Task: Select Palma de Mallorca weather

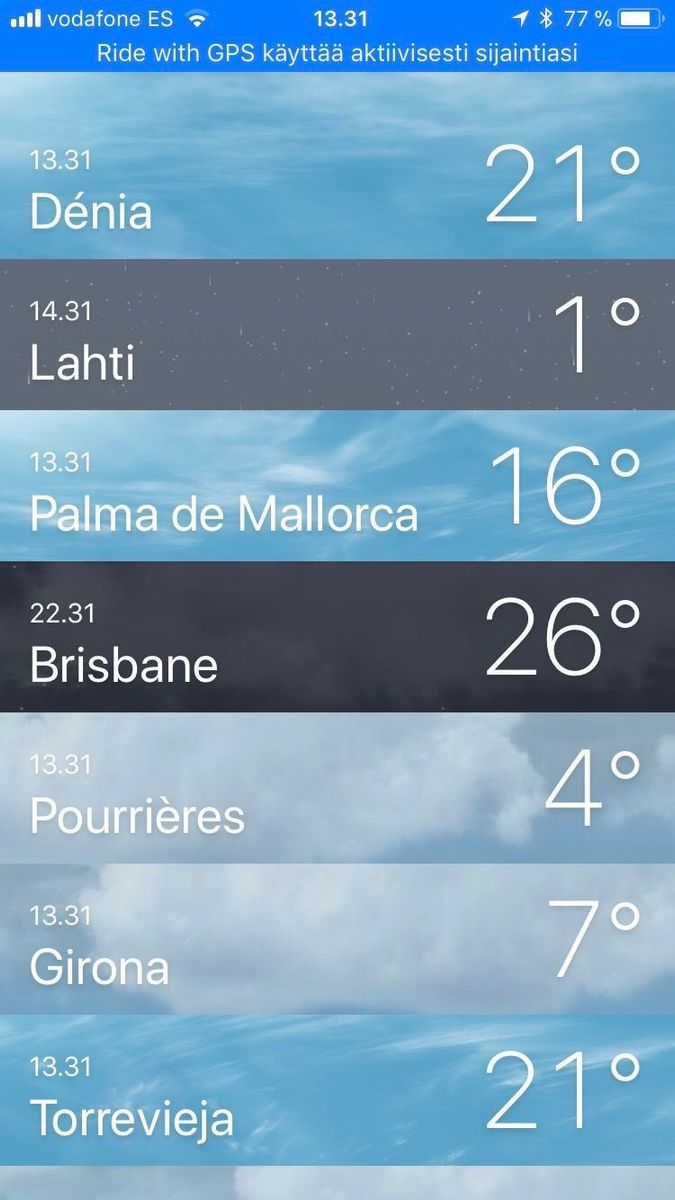Action: pos(337,487)
